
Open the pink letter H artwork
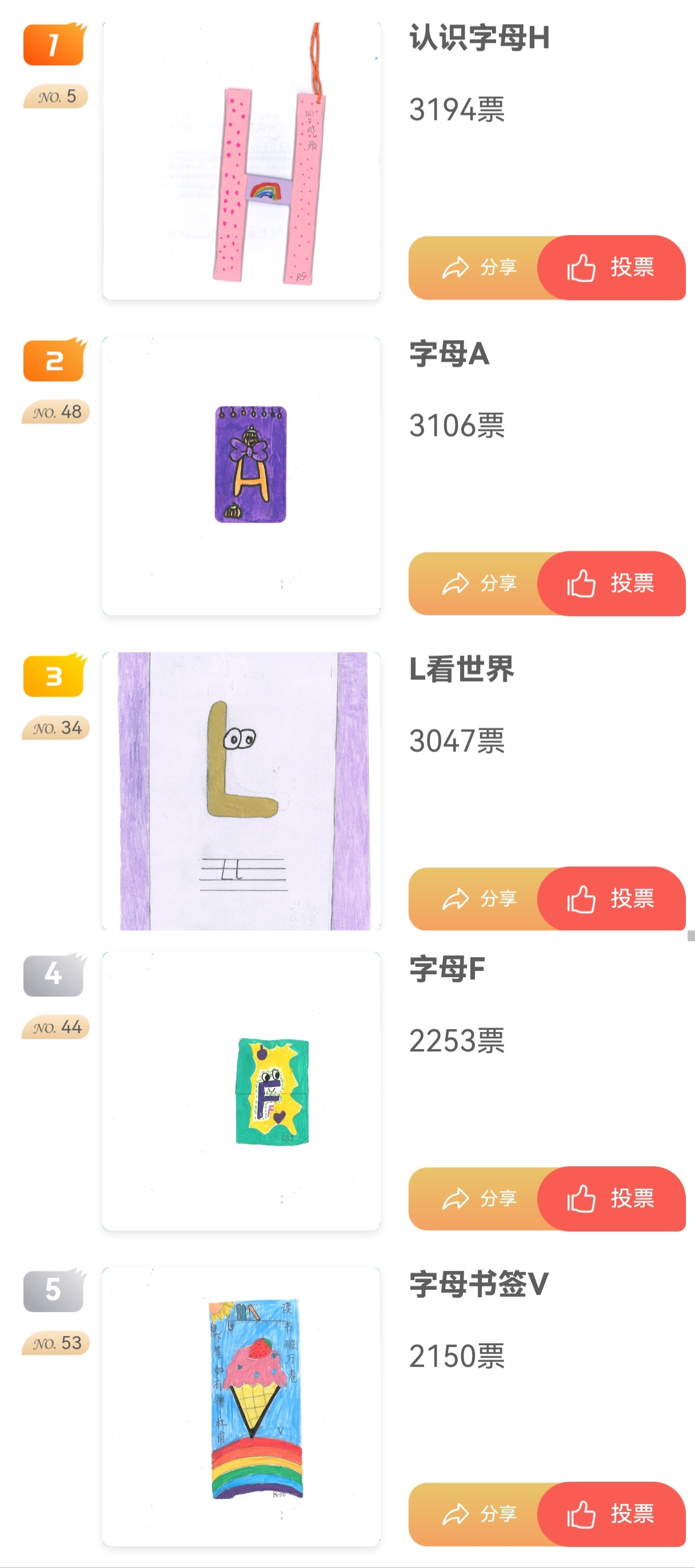(242, 161)
